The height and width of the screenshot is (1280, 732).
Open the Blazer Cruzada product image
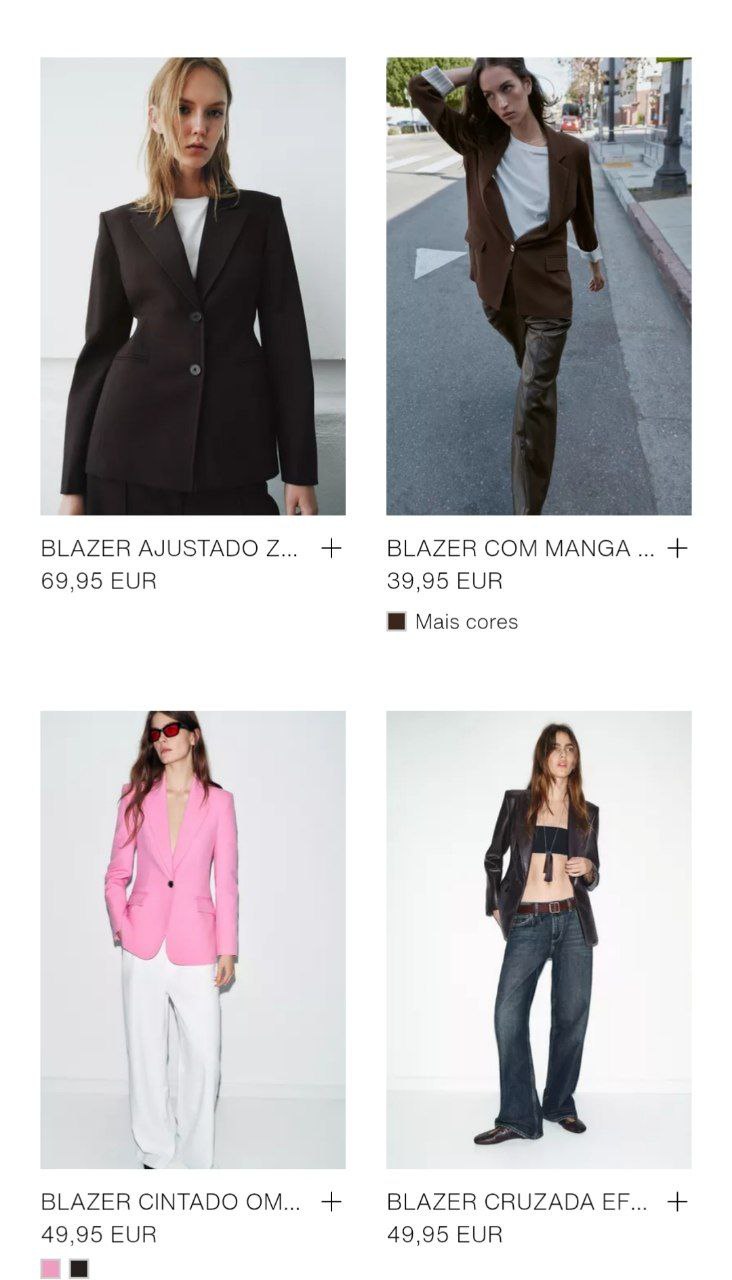pos(538,939)
